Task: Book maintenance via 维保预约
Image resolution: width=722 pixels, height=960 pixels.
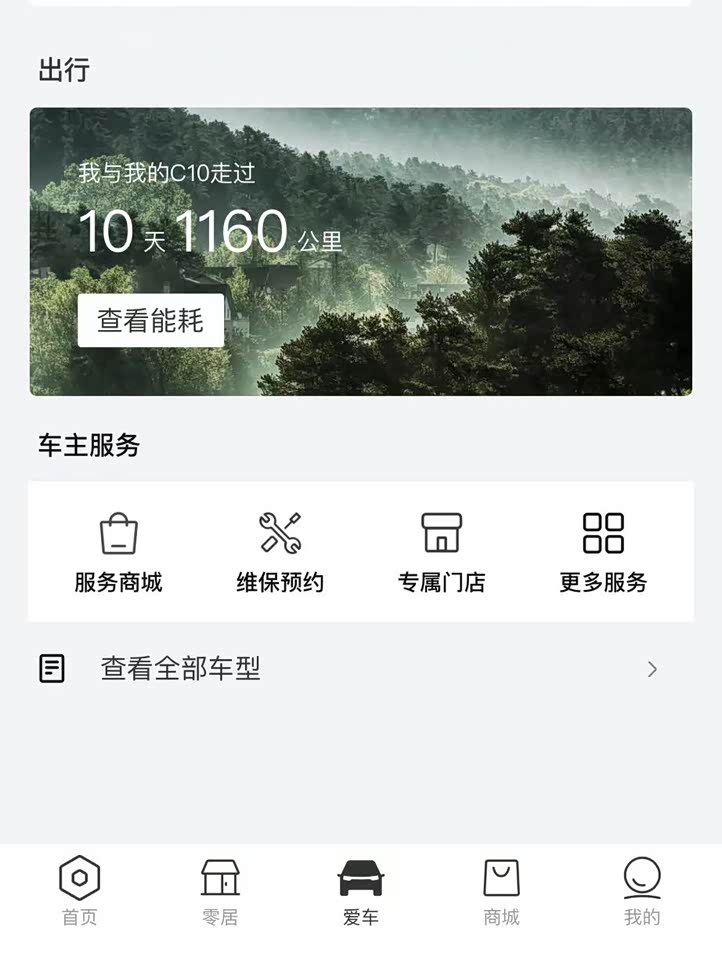Action: tap(280, 552)
